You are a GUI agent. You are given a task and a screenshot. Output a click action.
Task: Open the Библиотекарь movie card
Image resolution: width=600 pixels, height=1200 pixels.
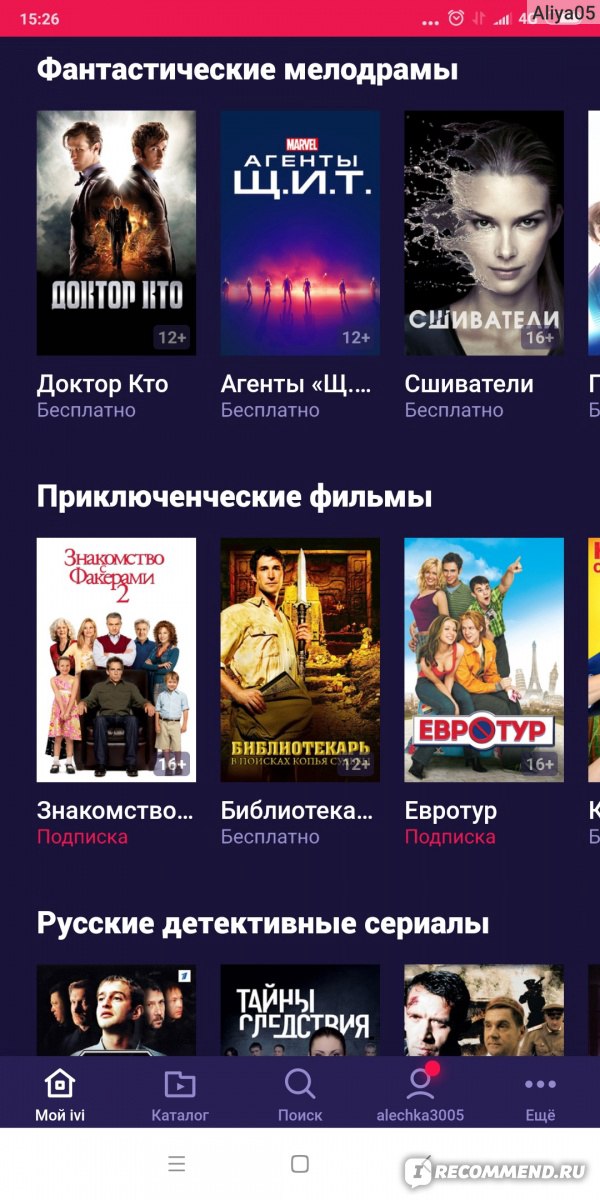[300, 660]
